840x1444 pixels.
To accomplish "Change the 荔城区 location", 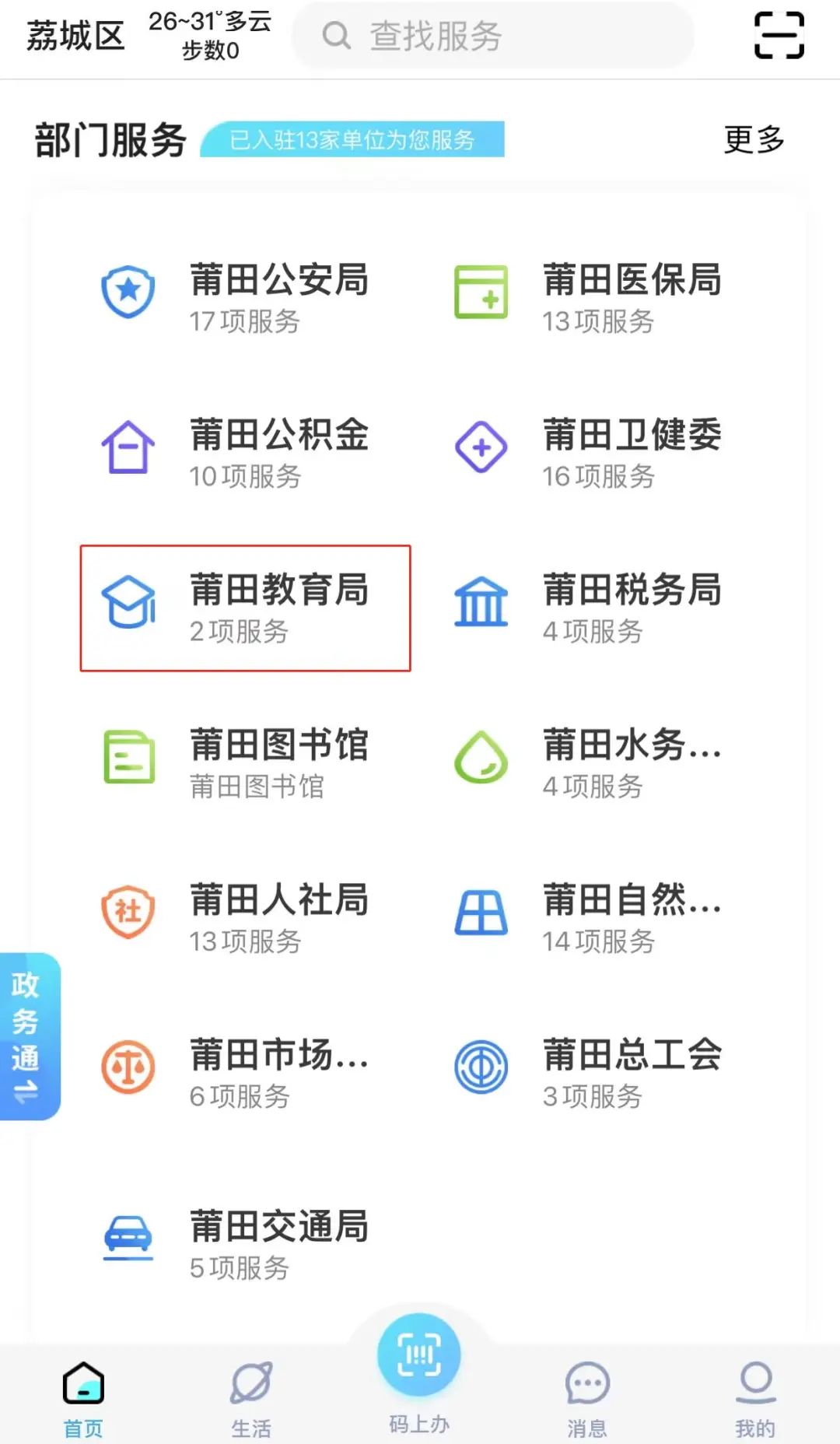I will pos(75,36).
